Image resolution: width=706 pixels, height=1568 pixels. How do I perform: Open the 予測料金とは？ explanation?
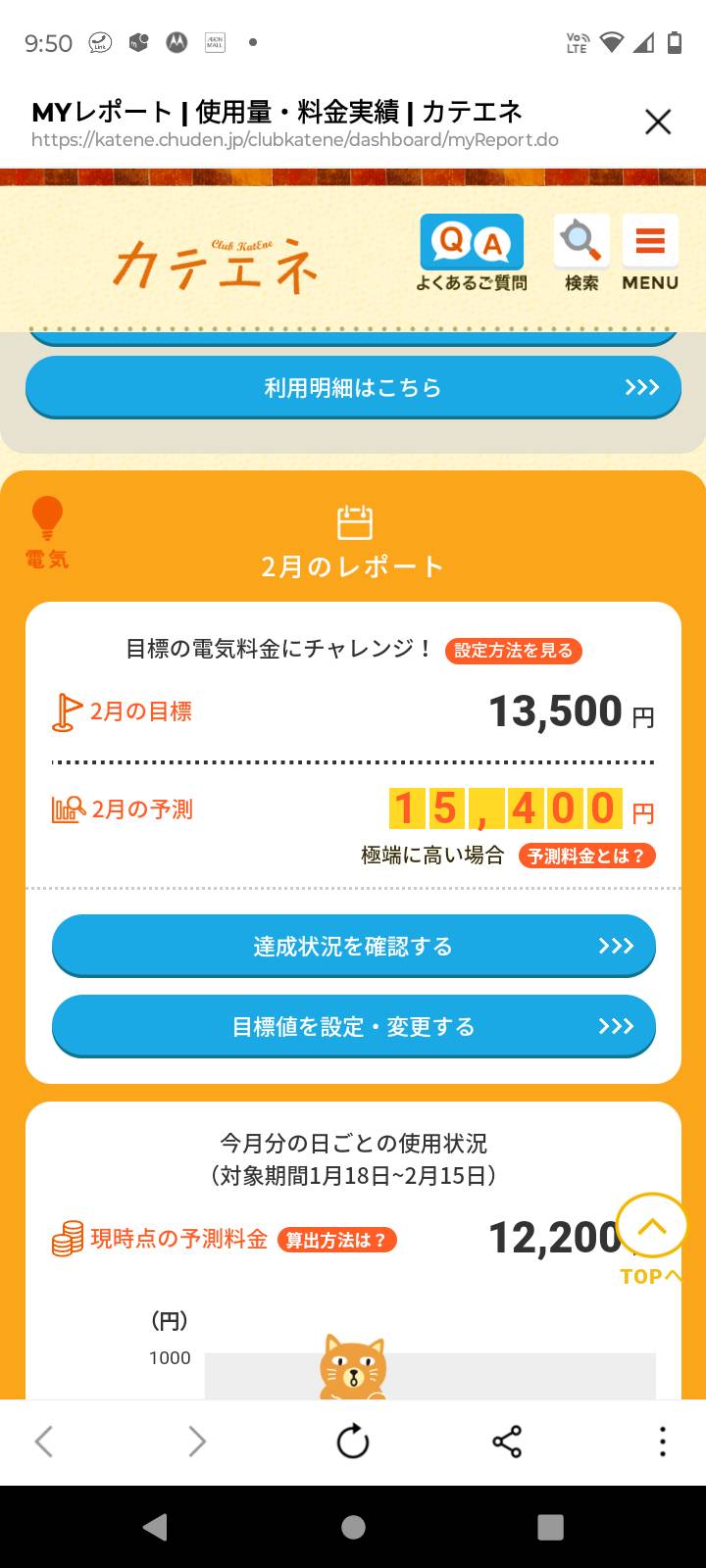click(x=586, y=856)
